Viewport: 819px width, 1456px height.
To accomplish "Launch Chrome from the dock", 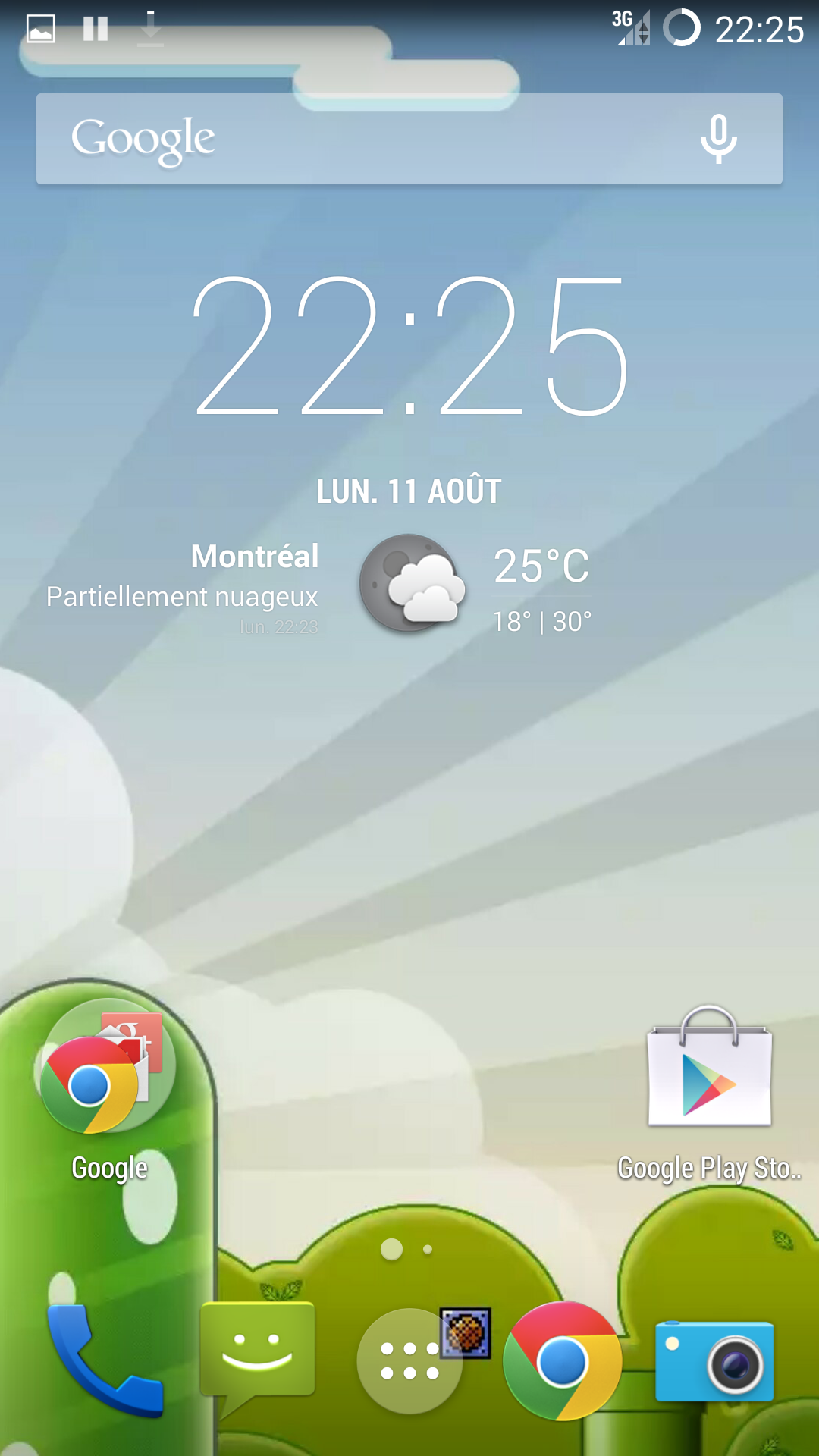I will [563, 1361].
